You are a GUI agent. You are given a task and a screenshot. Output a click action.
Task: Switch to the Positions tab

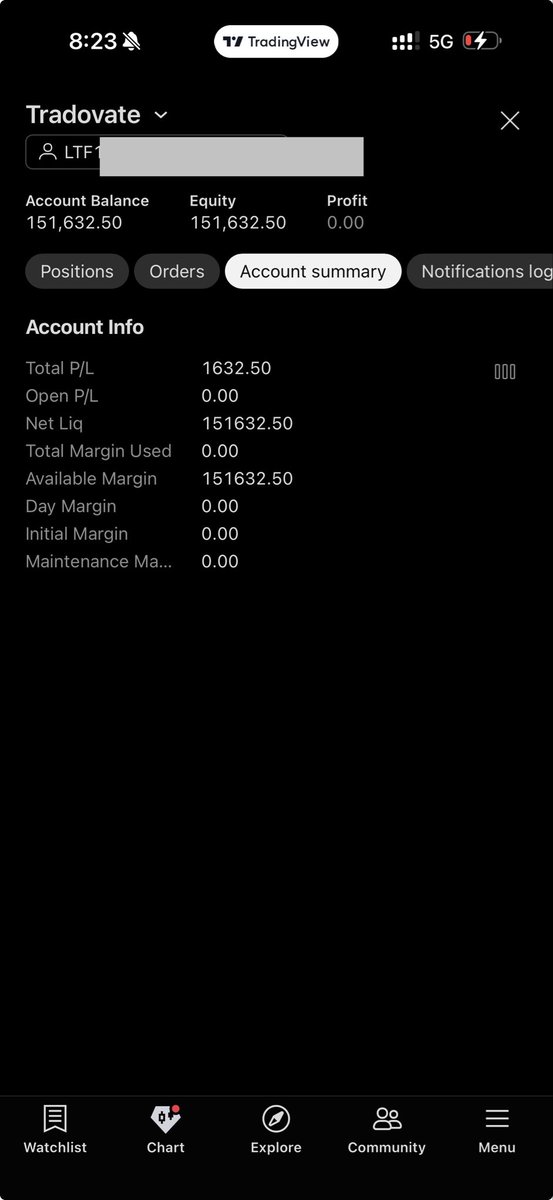[x=77, y=271]
